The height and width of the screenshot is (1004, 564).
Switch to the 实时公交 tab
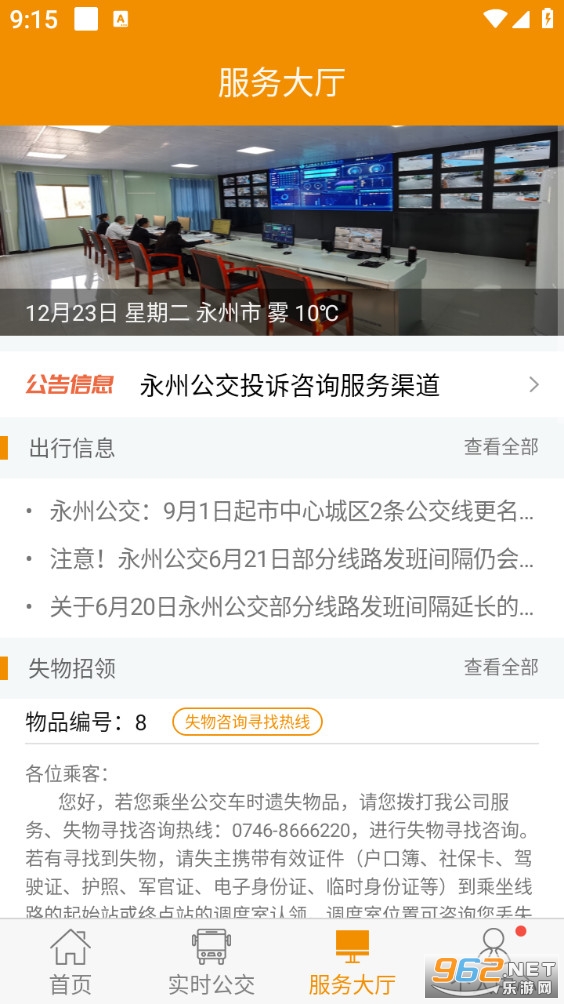(211, 962)
